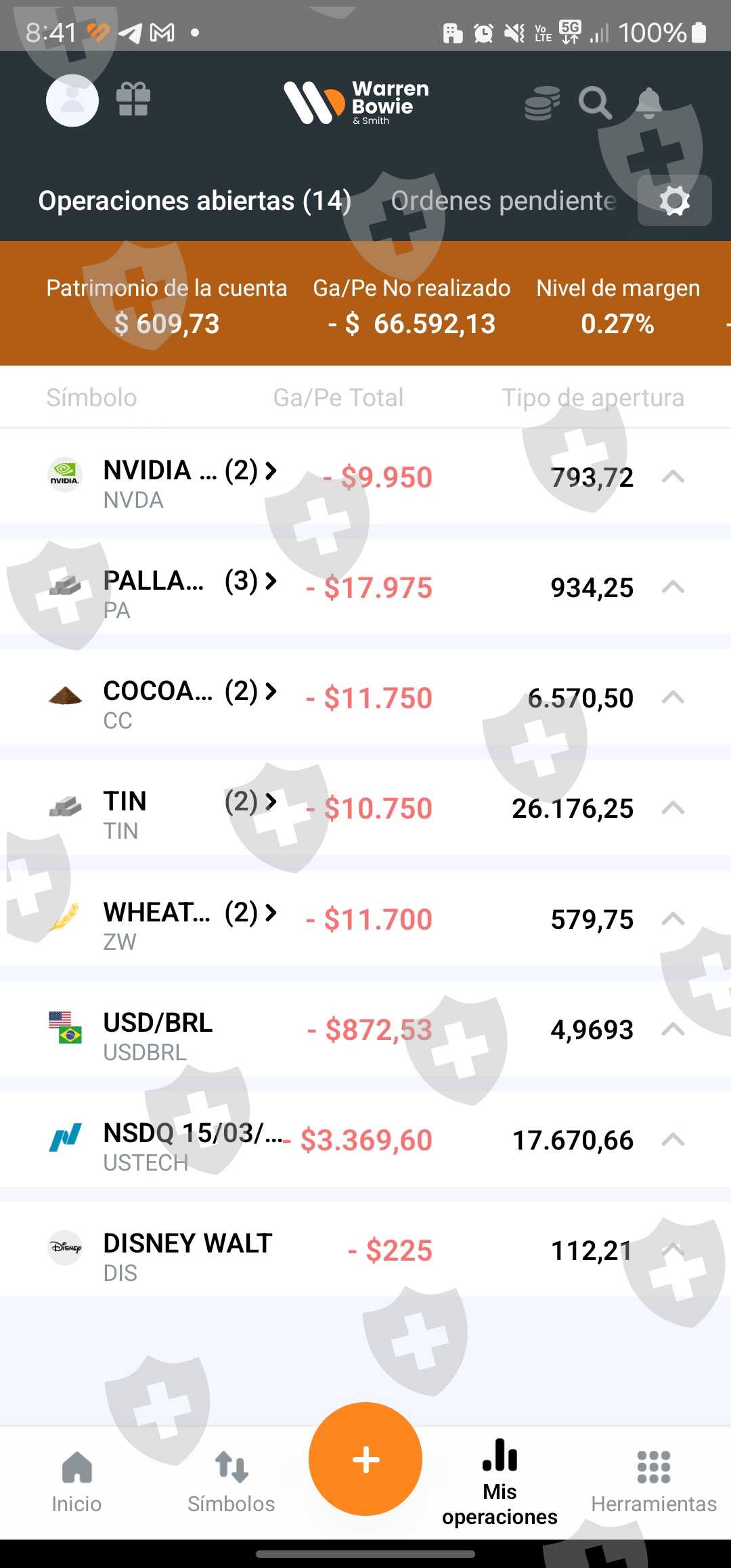Viewport: 731px width, 1568px height.
Task: Open the settings gear
Action: [674, 201]
